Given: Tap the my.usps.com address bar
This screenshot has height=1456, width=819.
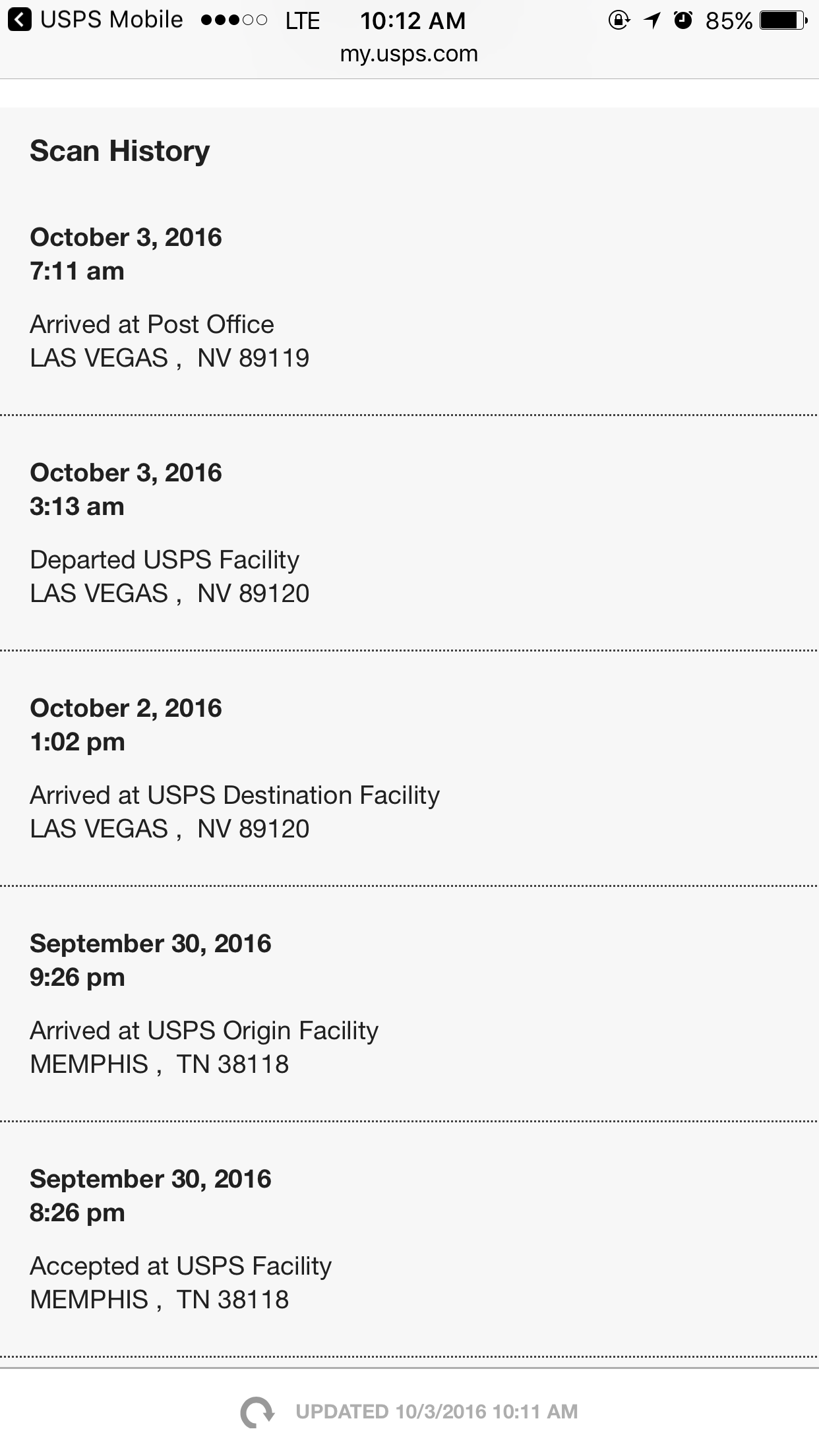Looking at the screenshot, I should click(x=409, y=53).
